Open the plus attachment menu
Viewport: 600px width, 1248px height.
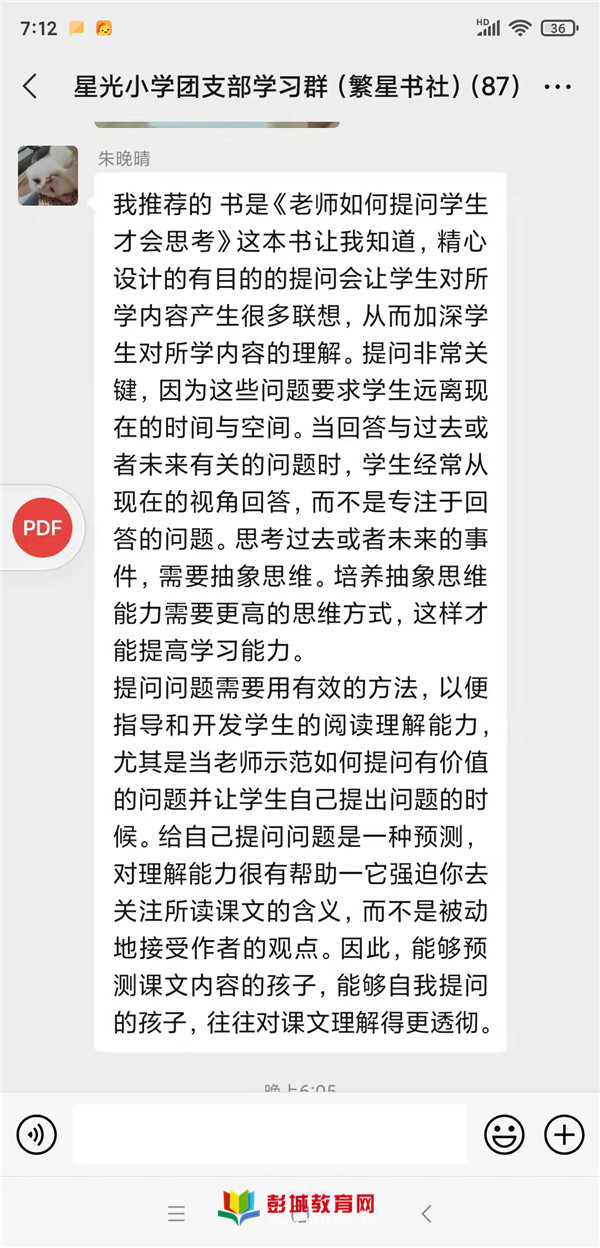pyautogui.click(x=564, y=1134)
